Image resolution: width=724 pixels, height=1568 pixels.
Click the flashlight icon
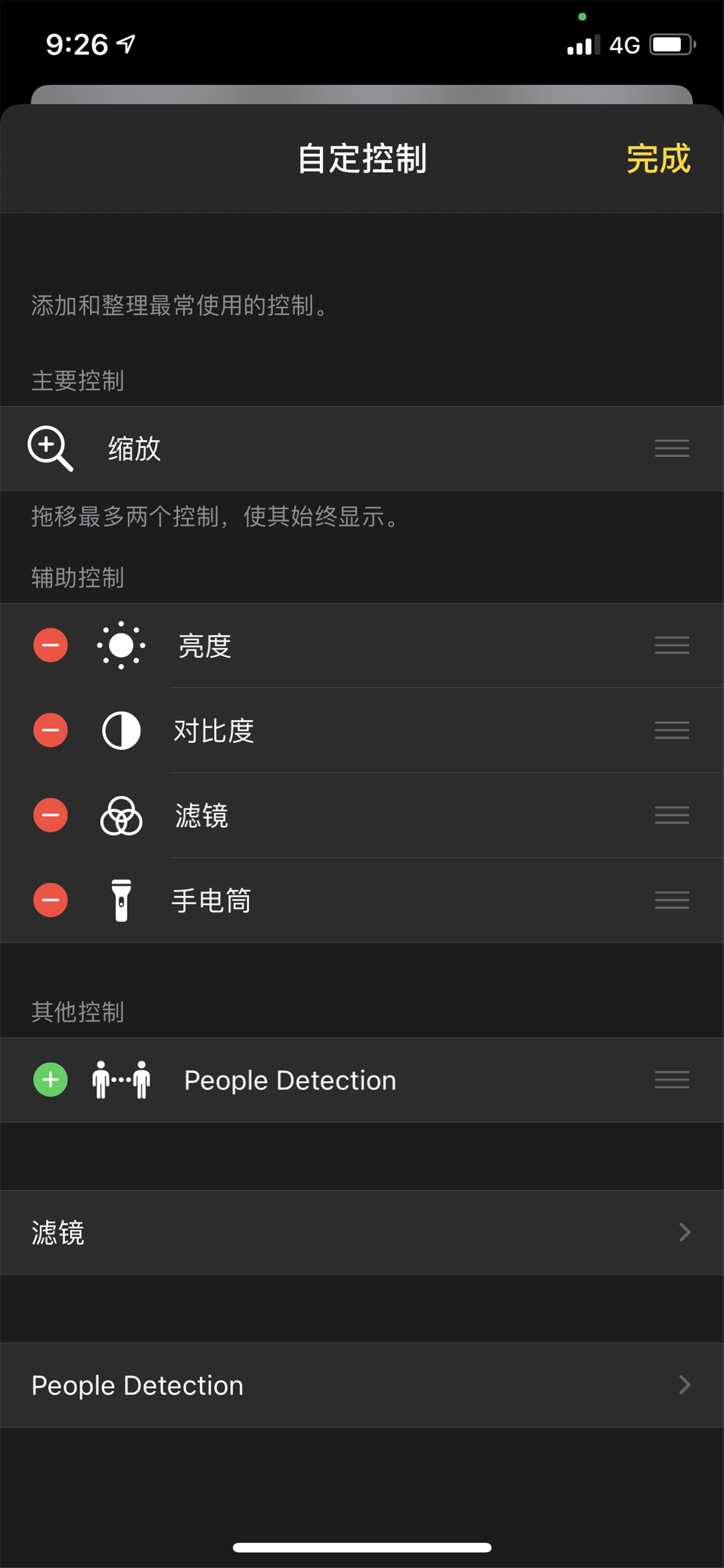click(121, 901)
